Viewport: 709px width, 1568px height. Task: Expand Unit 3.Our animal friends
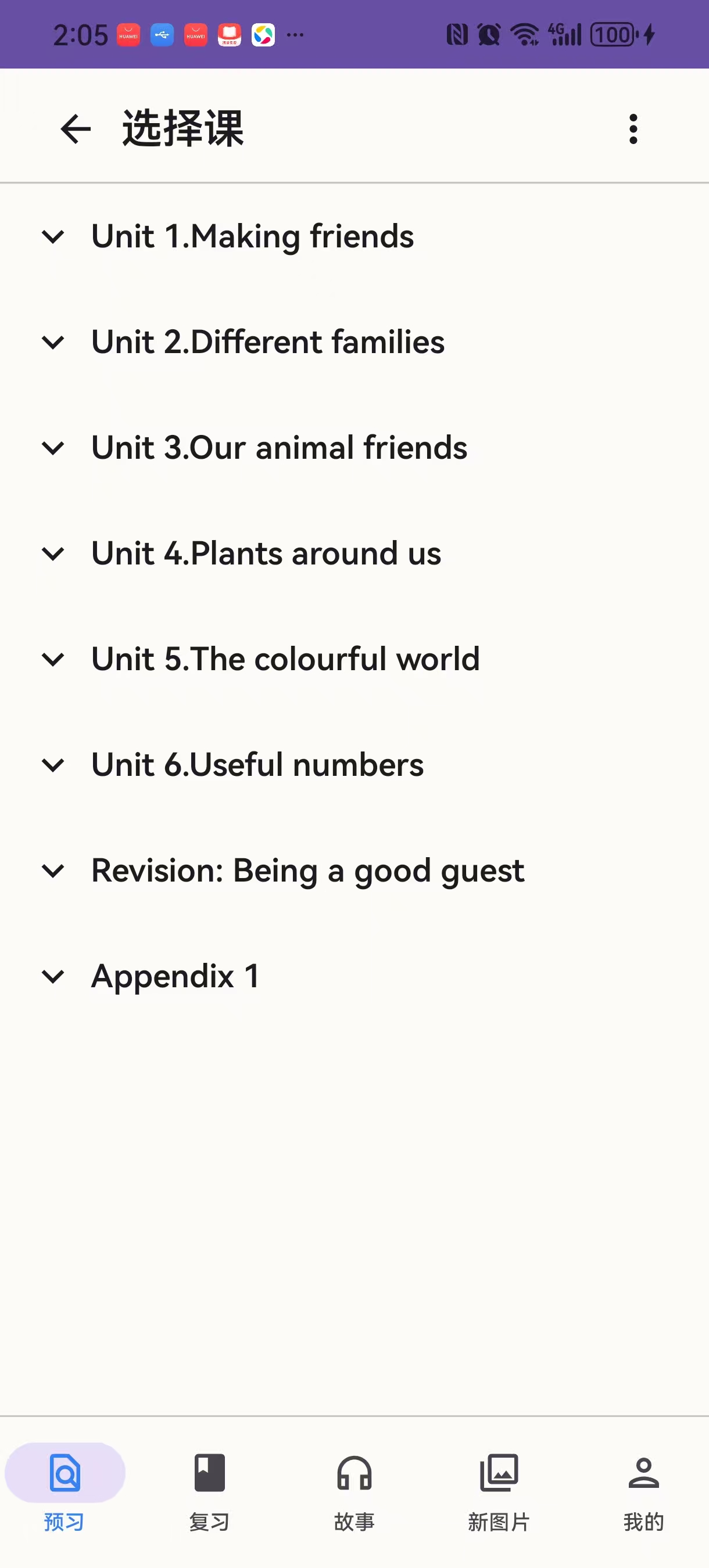[x=279, y=447]
